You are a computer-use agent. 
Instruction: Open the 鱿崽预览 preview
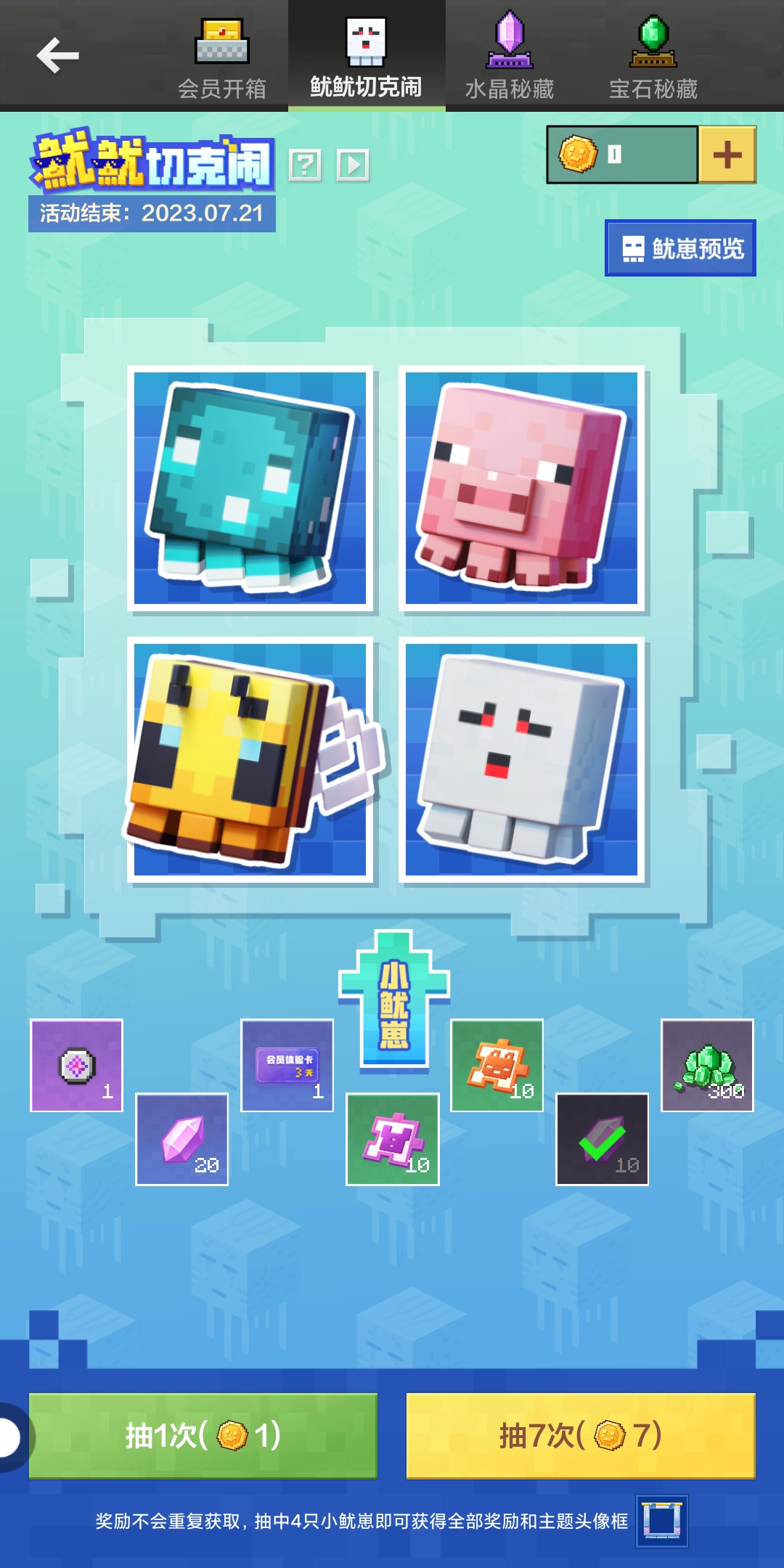(x=680, y=248)
